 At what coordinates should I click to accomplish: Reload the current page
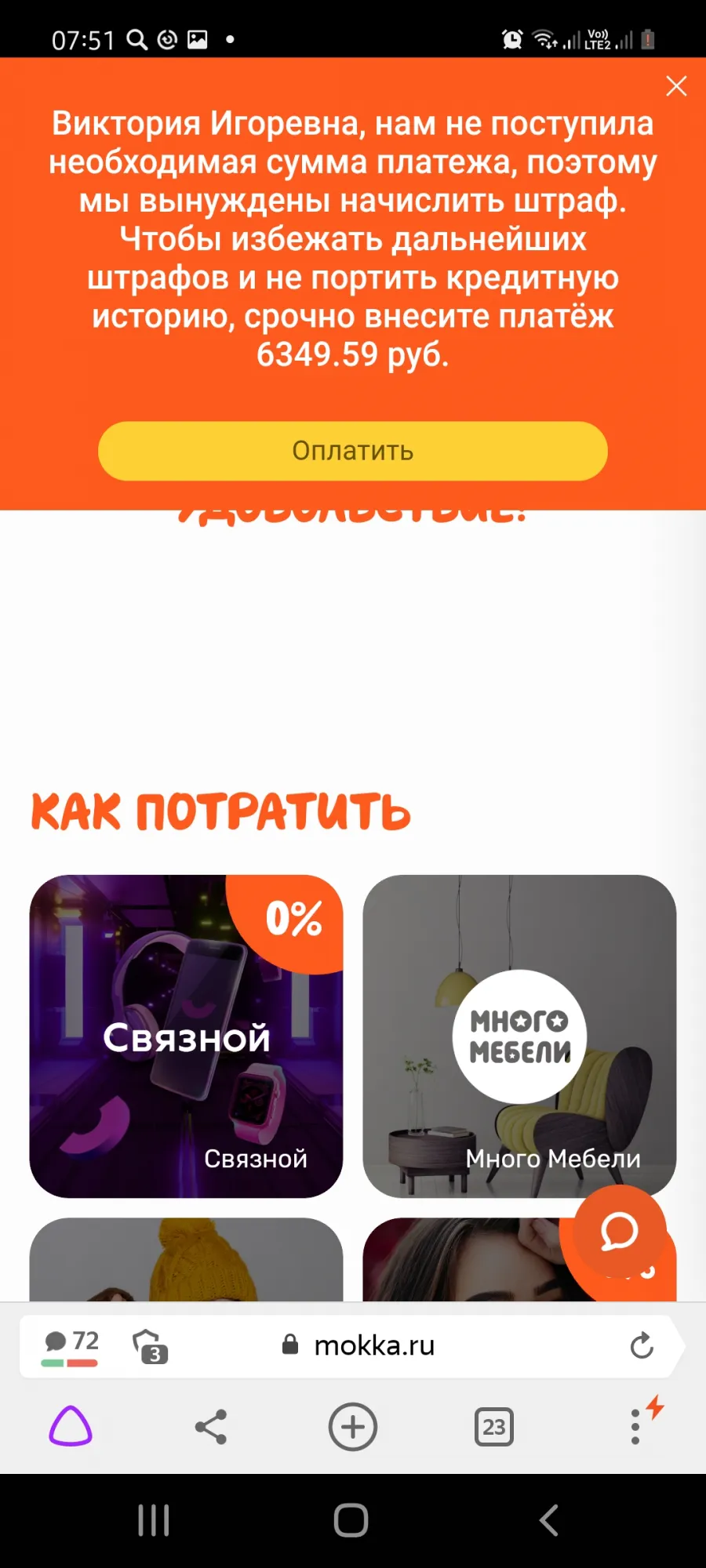click(x=642, y=1346)
